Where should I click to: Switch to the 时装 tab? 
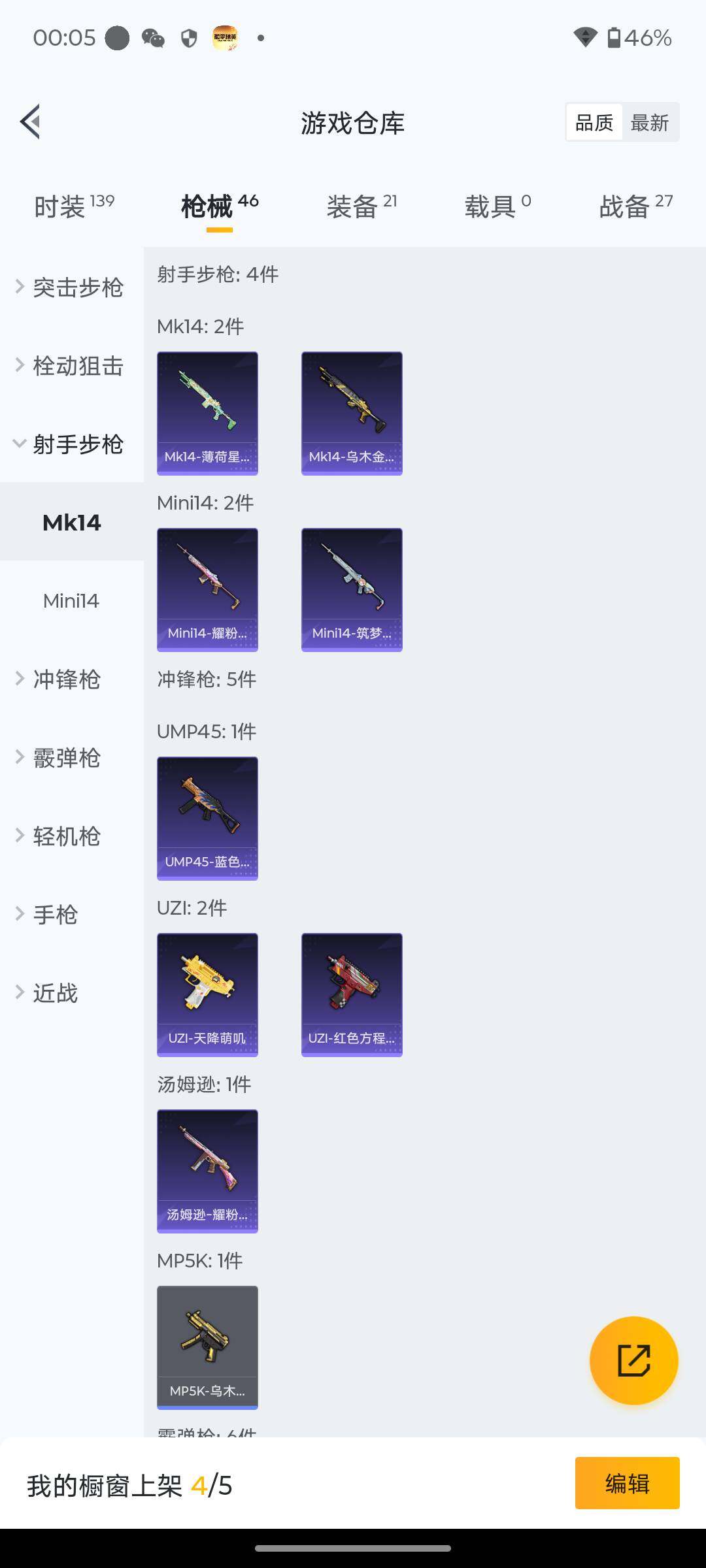click(x=74, y=206)
